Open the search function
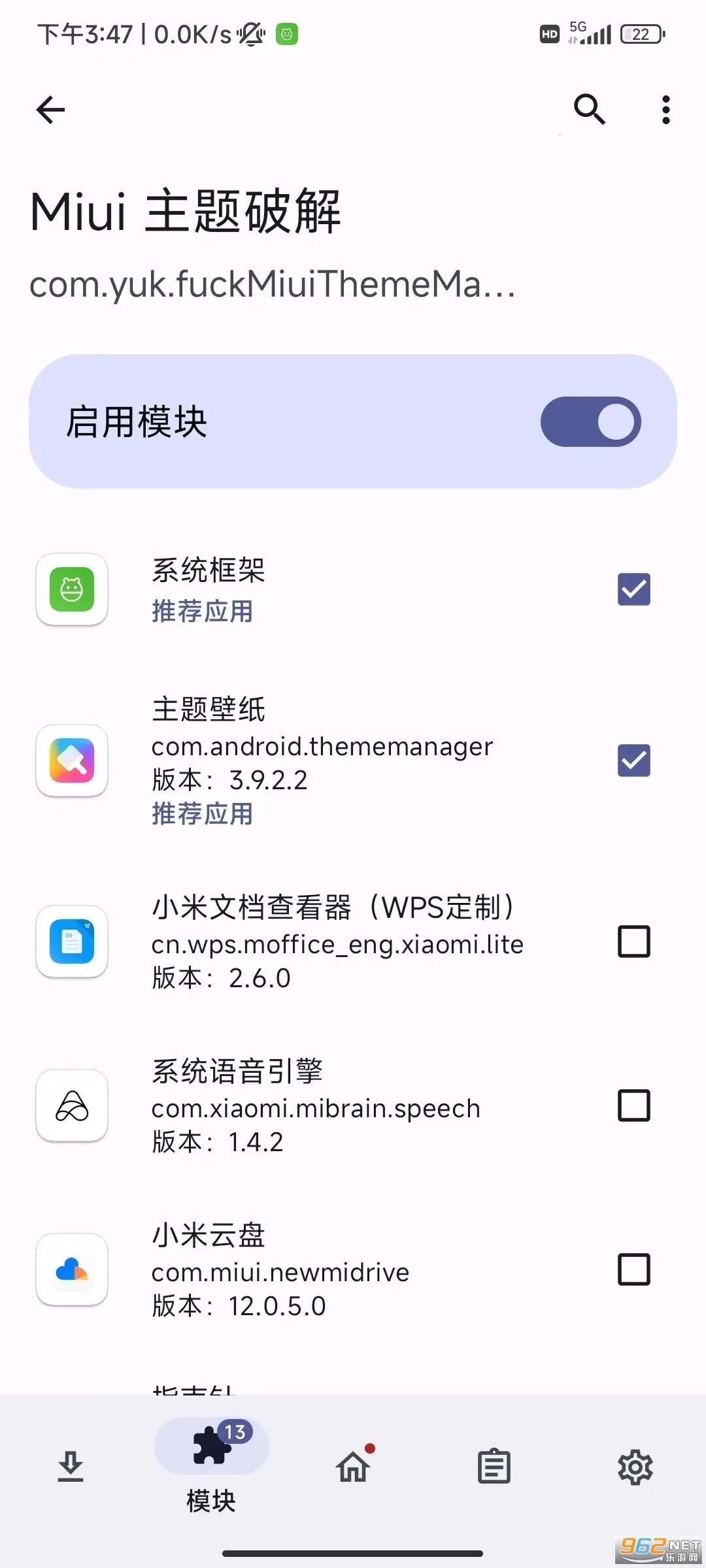The height and width of the screenshot is (1568, 706). click(589, 109)
